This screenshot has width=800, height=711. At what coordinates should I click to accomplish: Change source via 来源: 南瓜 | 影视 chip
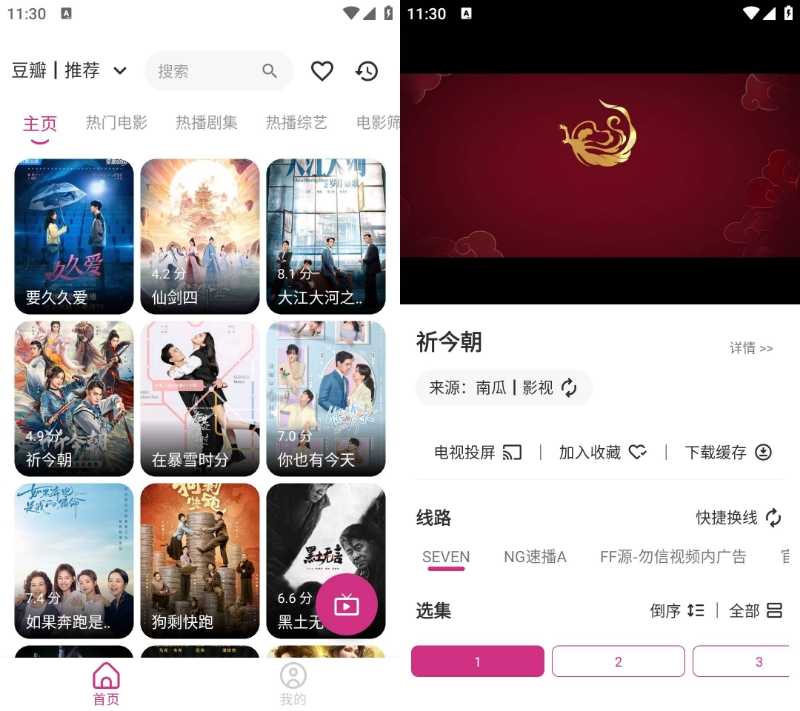(x=503, y=388)
